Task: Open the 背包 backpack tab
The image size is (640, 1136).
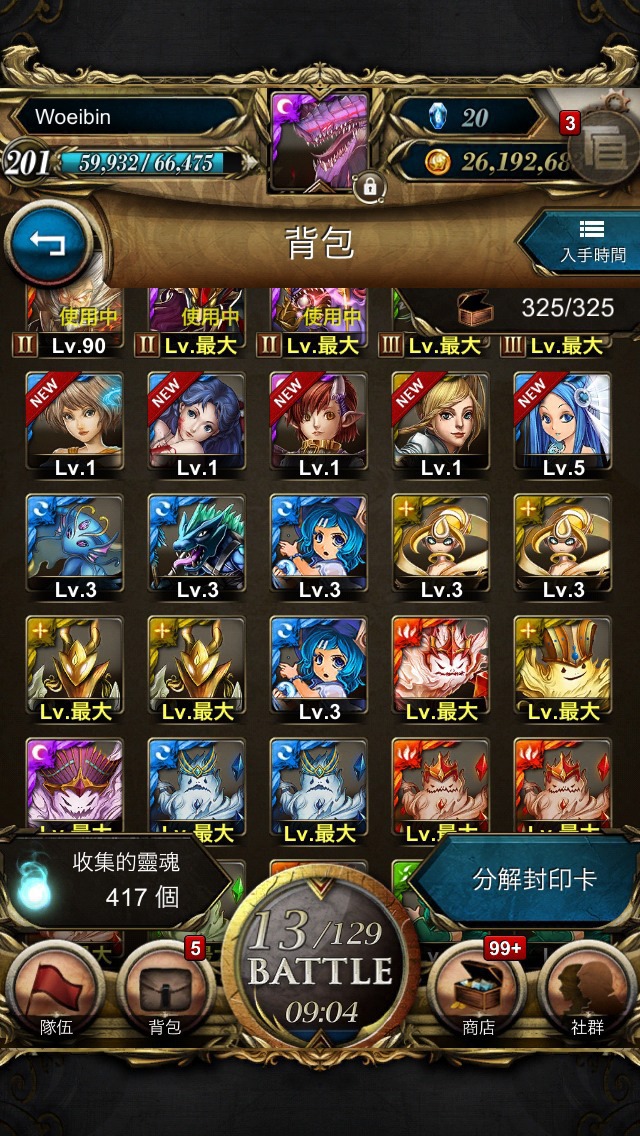Action: 166,990
